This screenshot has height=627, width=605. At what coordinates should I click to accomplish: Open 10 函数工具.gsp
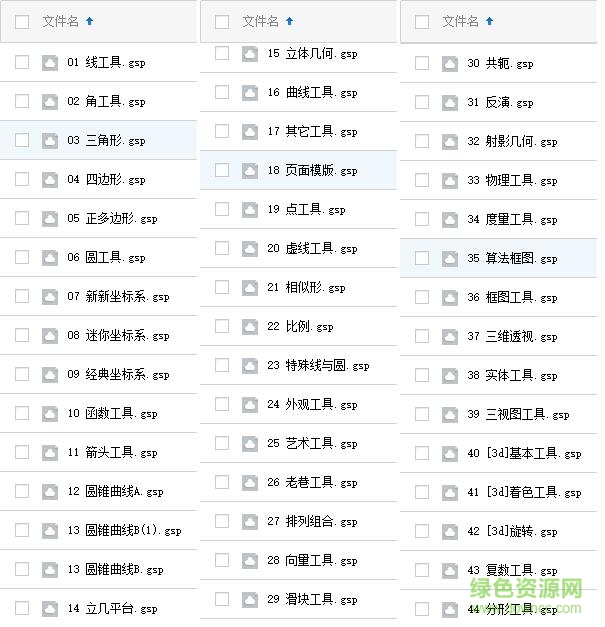[x=112, y=413]
